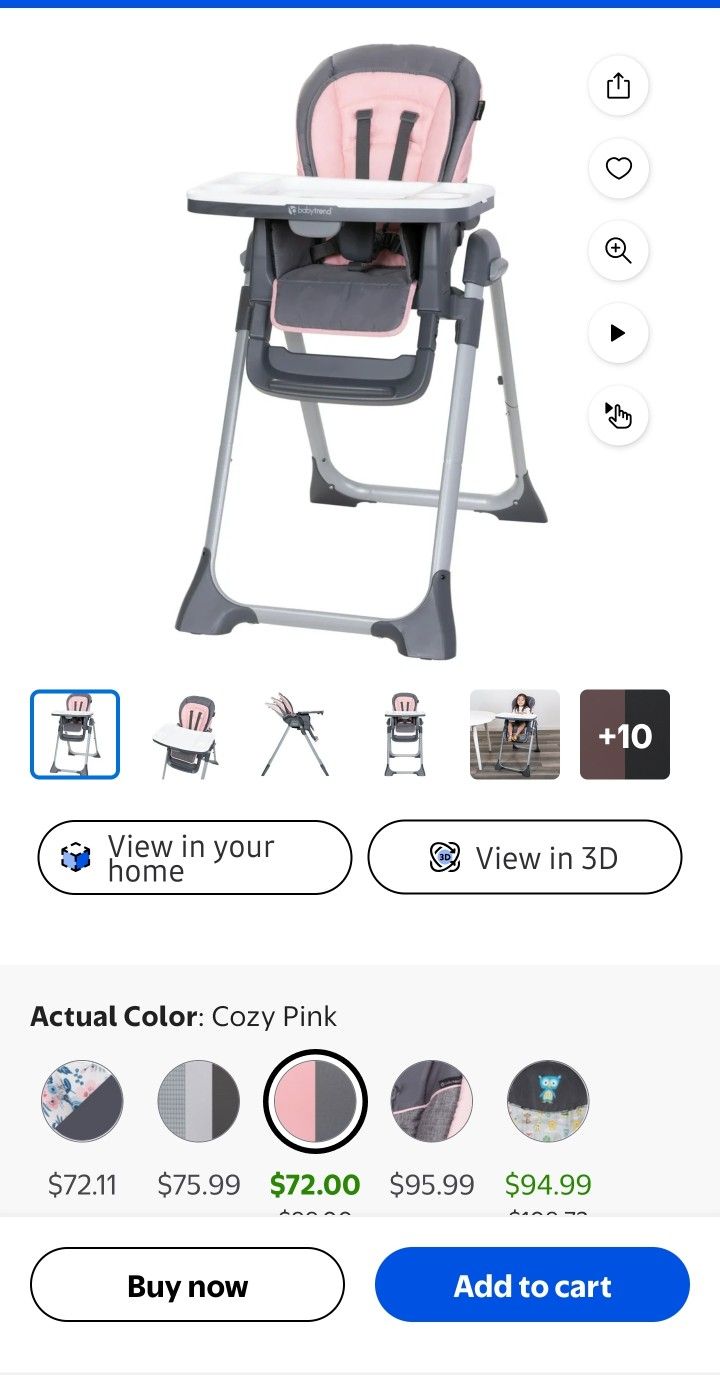Launch View in 3D

[x=525, y=856]
